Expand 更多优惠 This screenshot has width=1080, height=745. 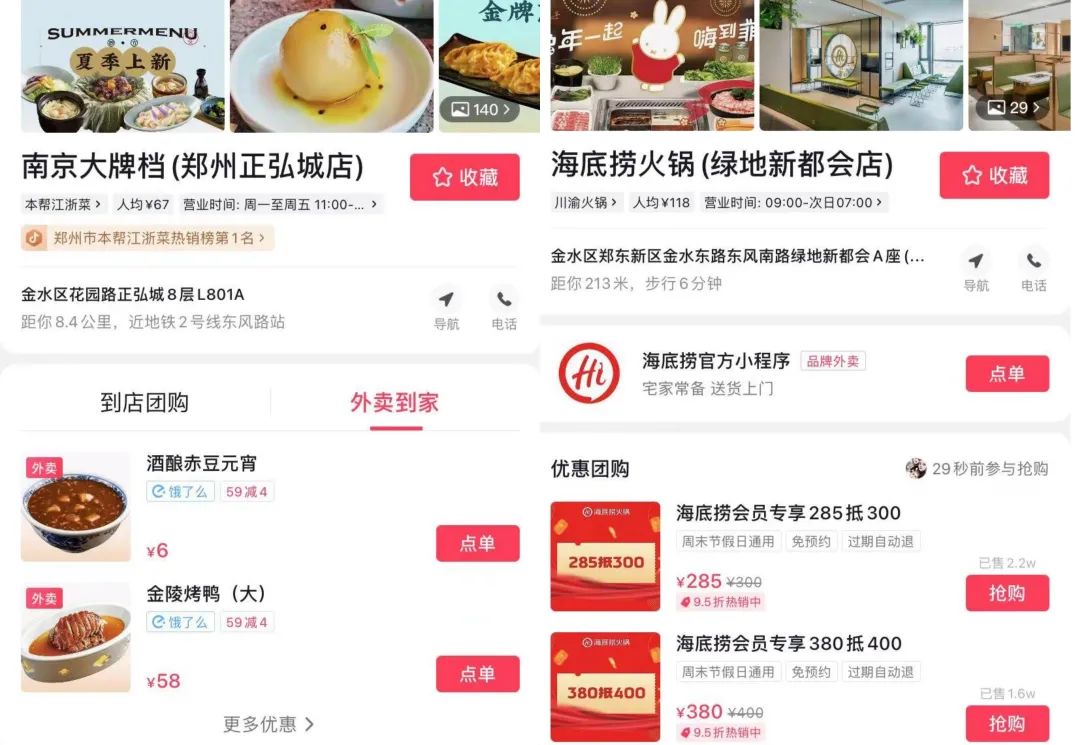click(268, 724)
